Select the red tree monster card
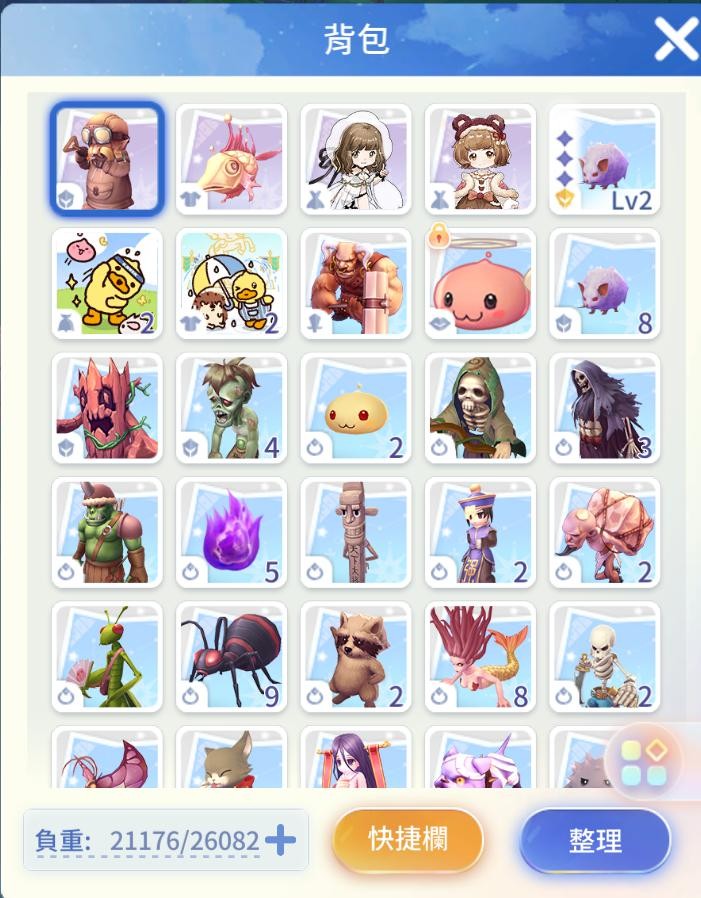The height and width of the screenshot is (898, 701). click(x=107, y=407)
